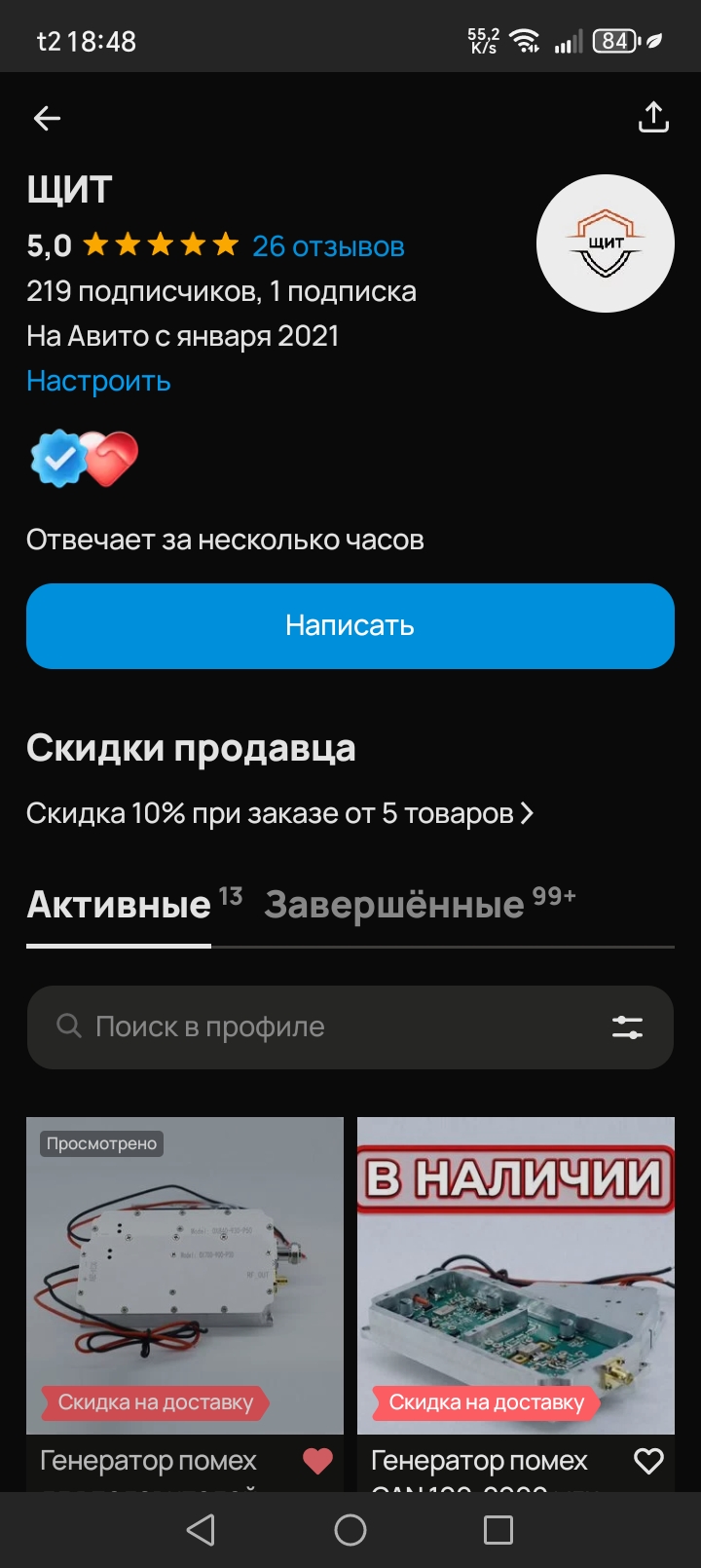Open the 26 отзывов reviews link
Screen dimensions: 701x1568
[x=328, y=246]
